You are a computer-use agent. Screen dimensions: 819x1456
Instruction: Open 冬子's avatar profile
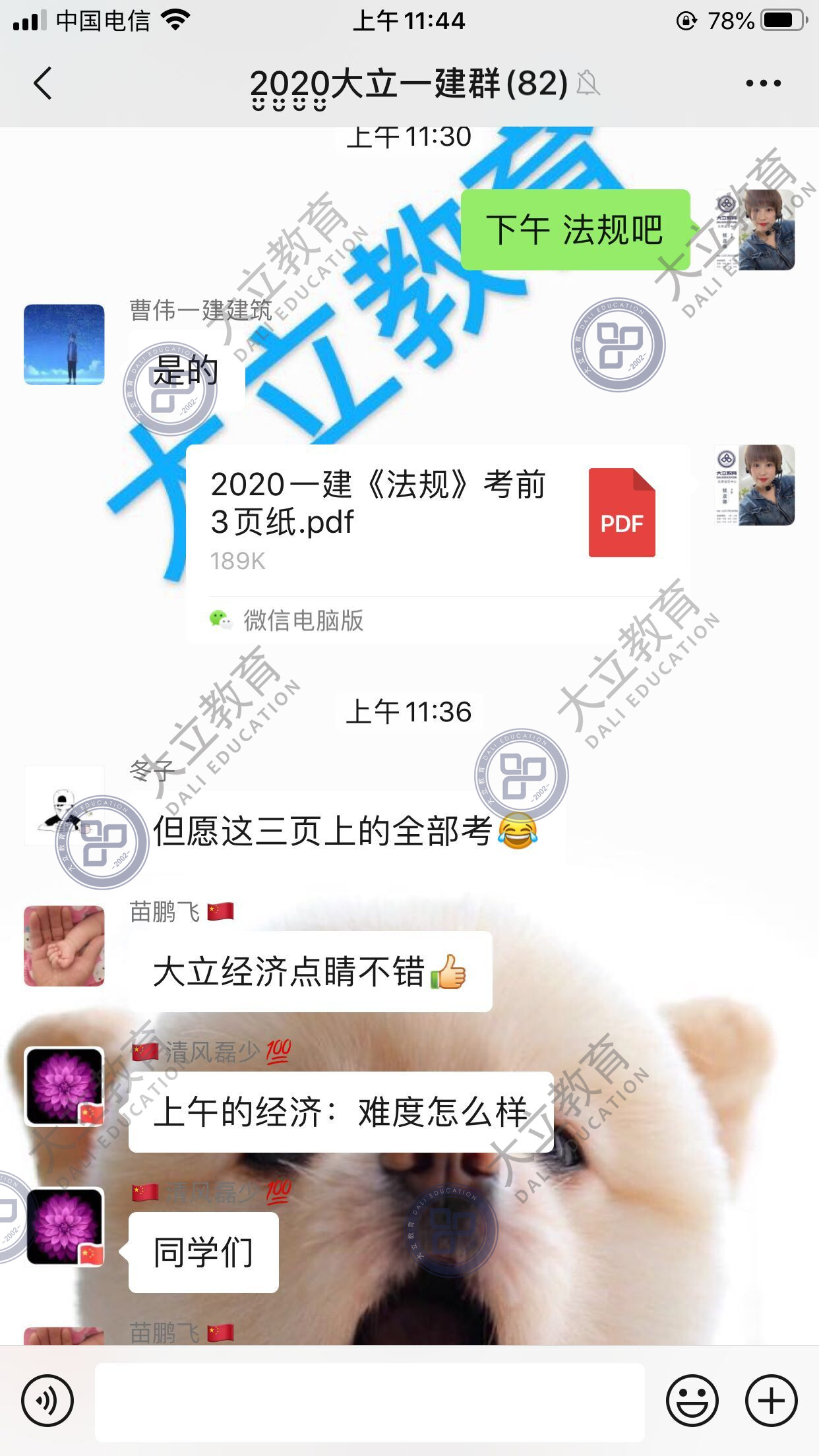click(x=64, y=806)
